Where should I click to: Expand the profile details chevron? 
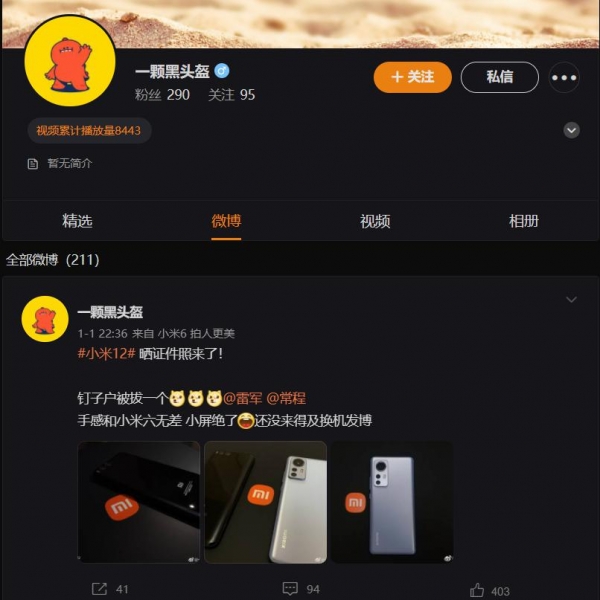572,130
